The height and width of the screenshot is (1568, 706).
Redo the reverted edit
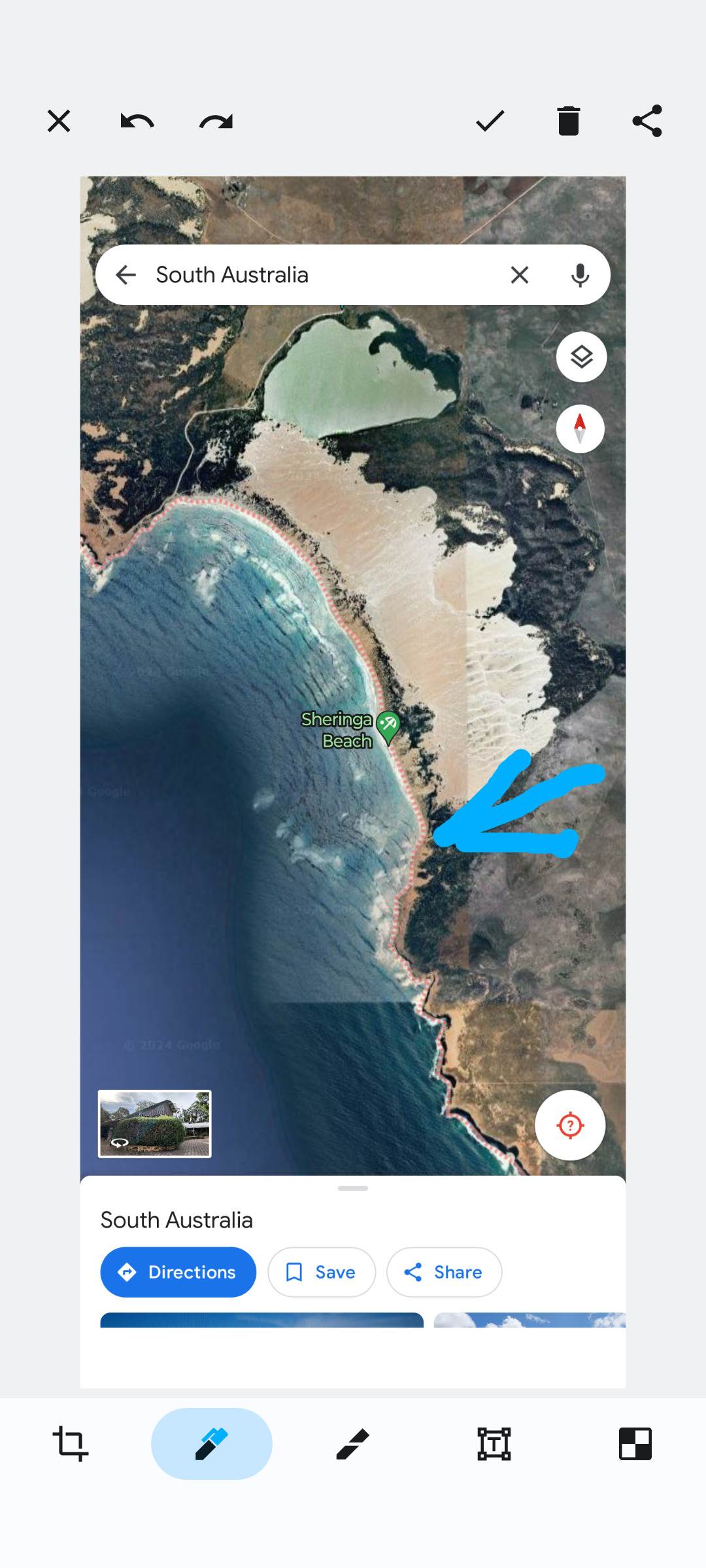tap(216, 121)
